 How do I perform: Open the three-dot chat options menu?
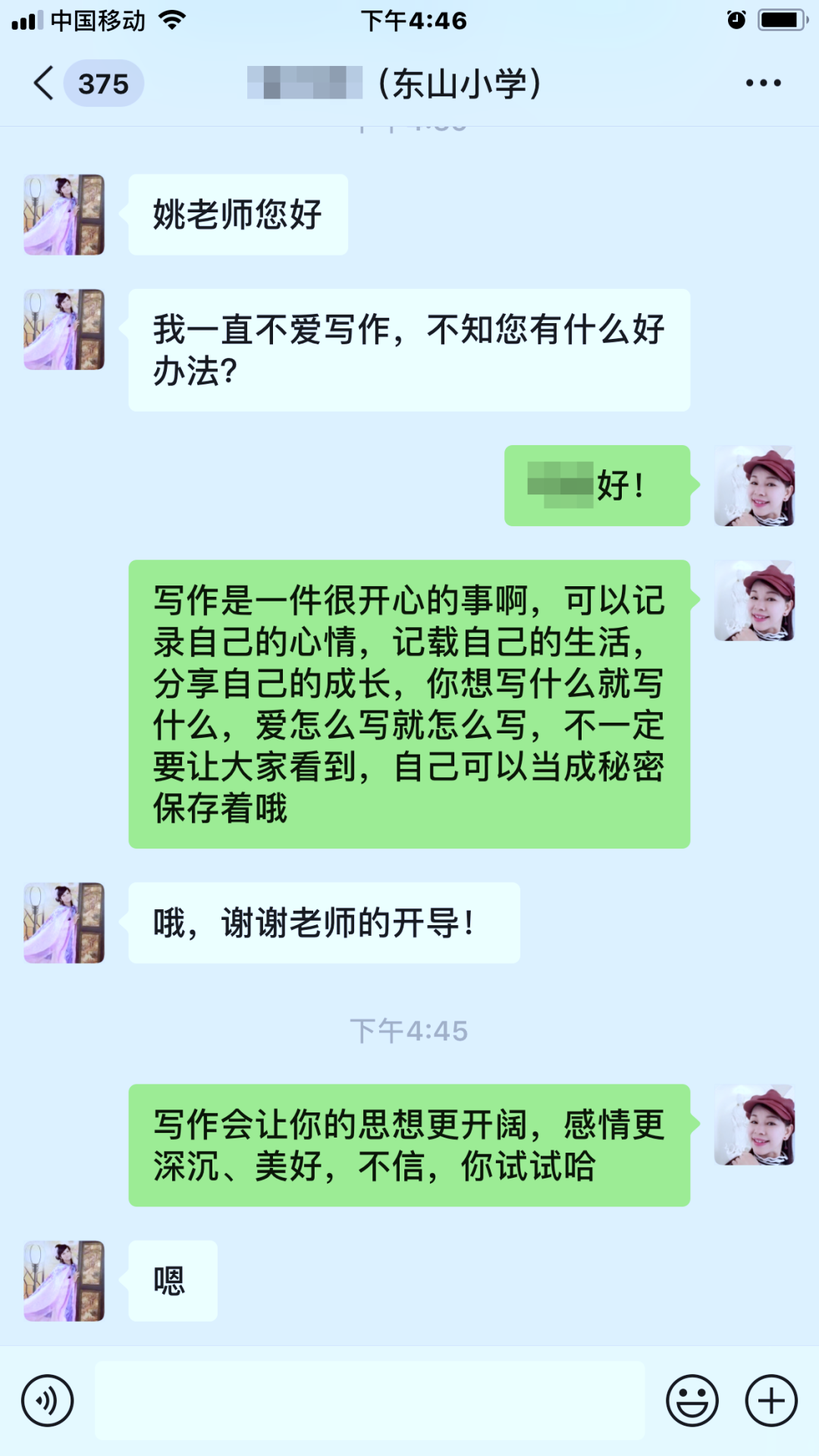[x=763, y=83]
